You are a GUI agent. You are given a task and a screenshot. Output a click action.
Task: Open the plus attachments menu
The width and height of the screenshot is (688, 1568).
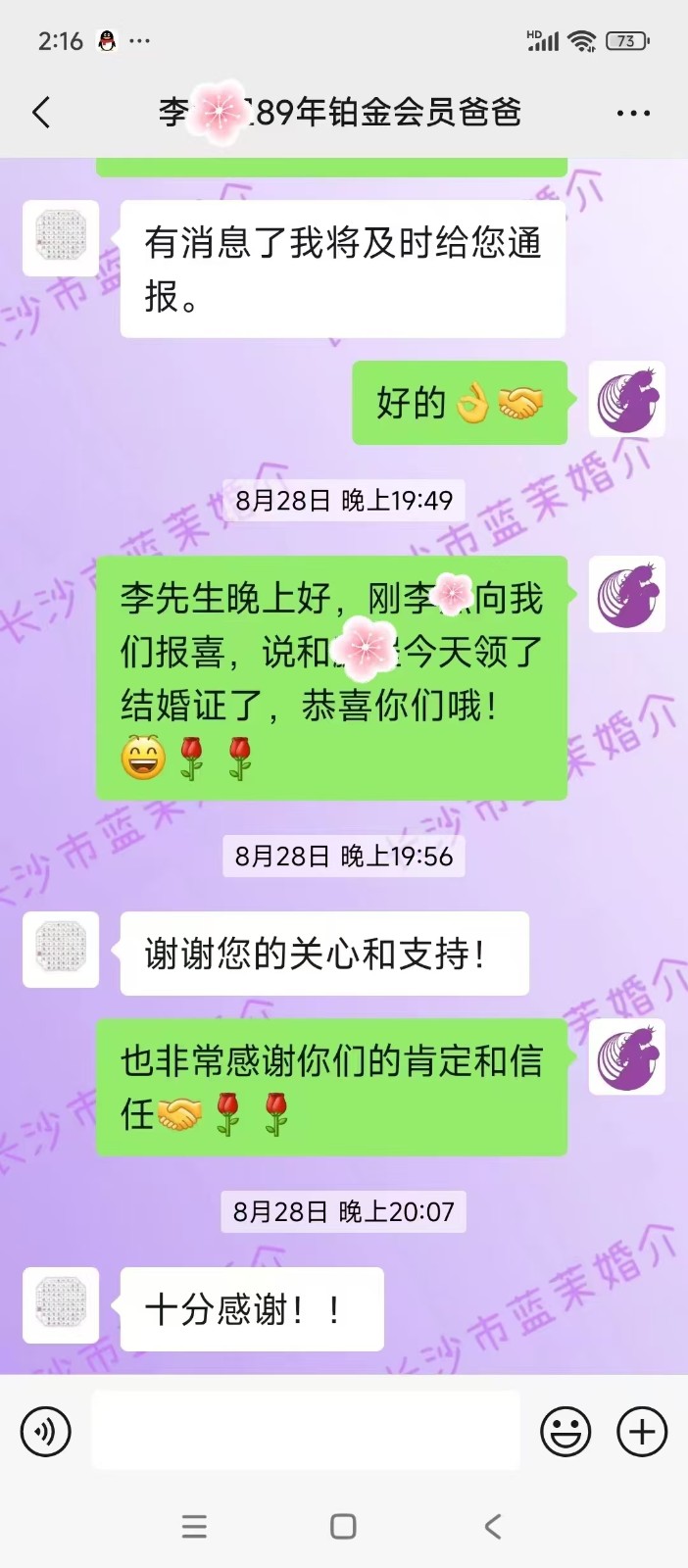click(x=642, y=1432)
